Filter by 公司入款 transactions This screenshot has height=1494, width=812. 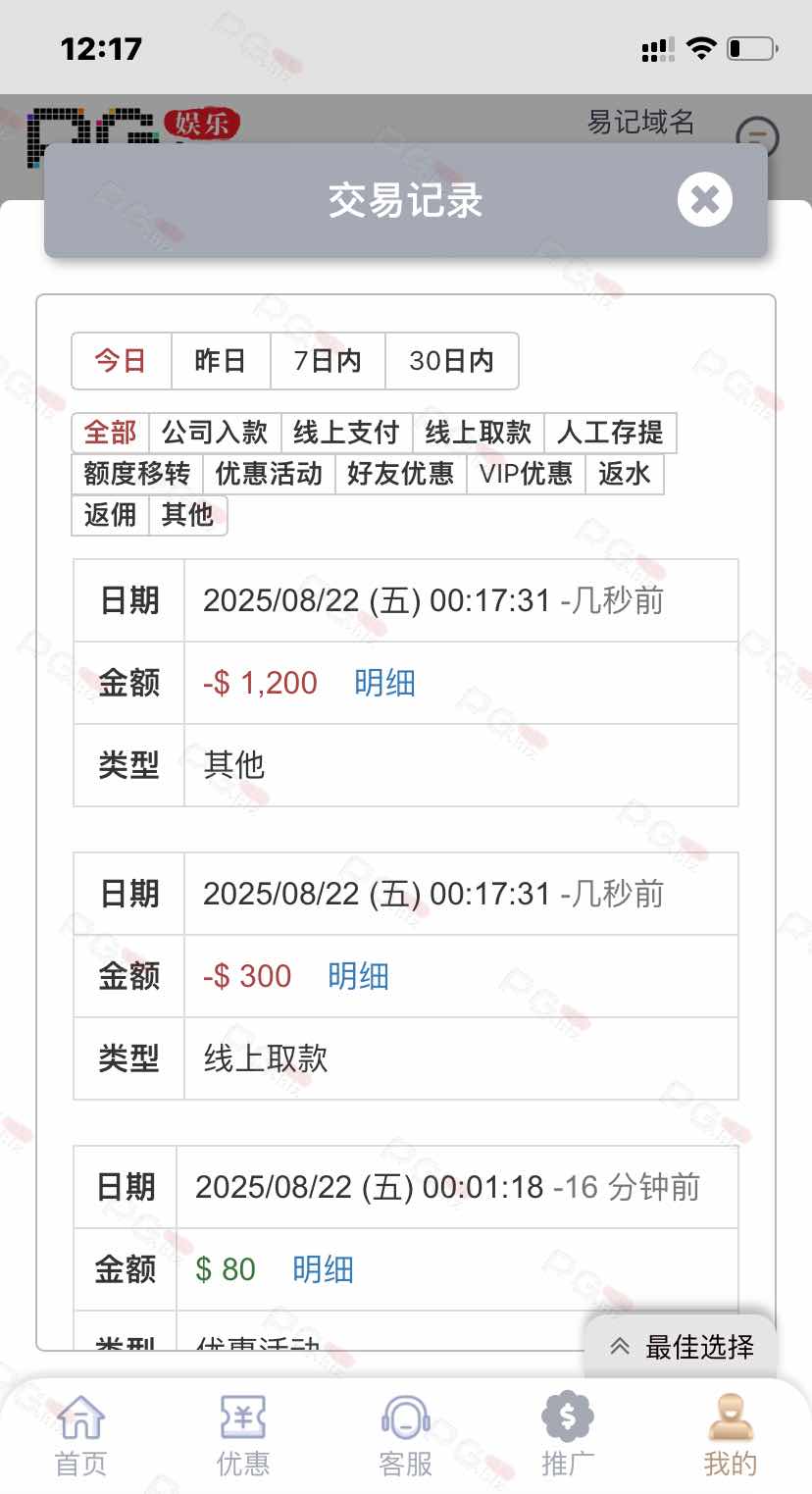[215, 433]
